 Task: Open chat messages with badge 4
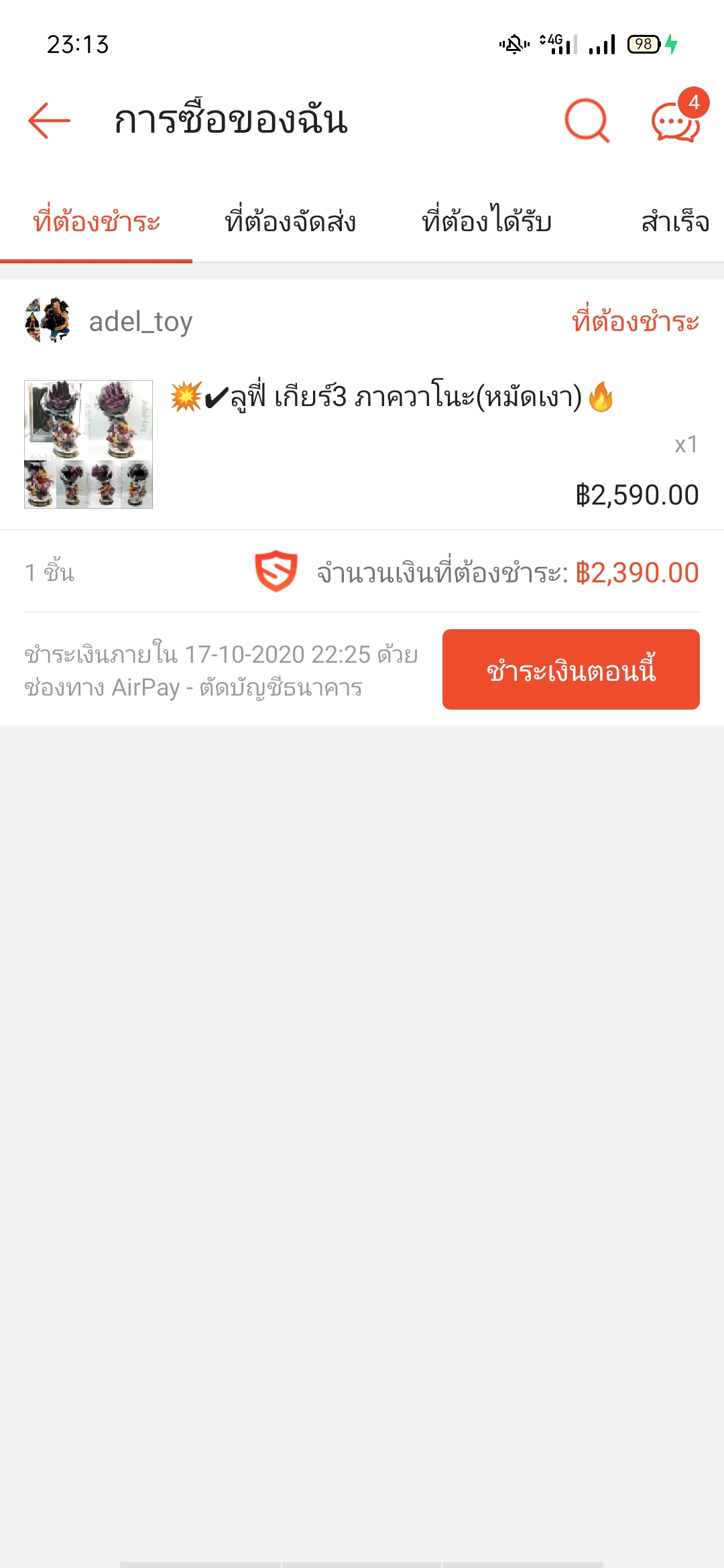[675, 121]
